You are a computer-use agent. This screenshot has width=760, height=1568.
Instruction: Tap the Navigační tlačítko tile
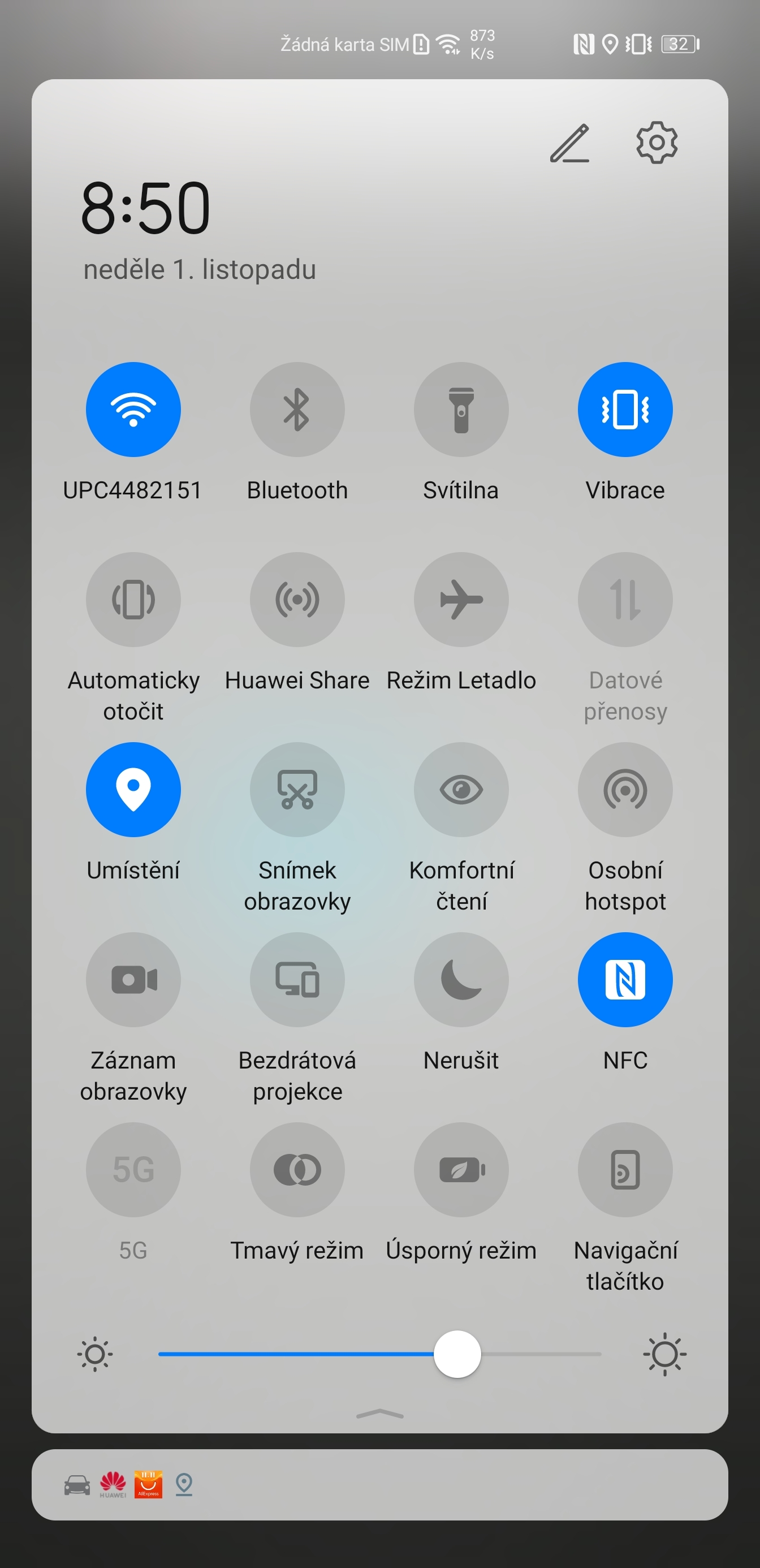pyautogui.click(x=625, y=1169)
